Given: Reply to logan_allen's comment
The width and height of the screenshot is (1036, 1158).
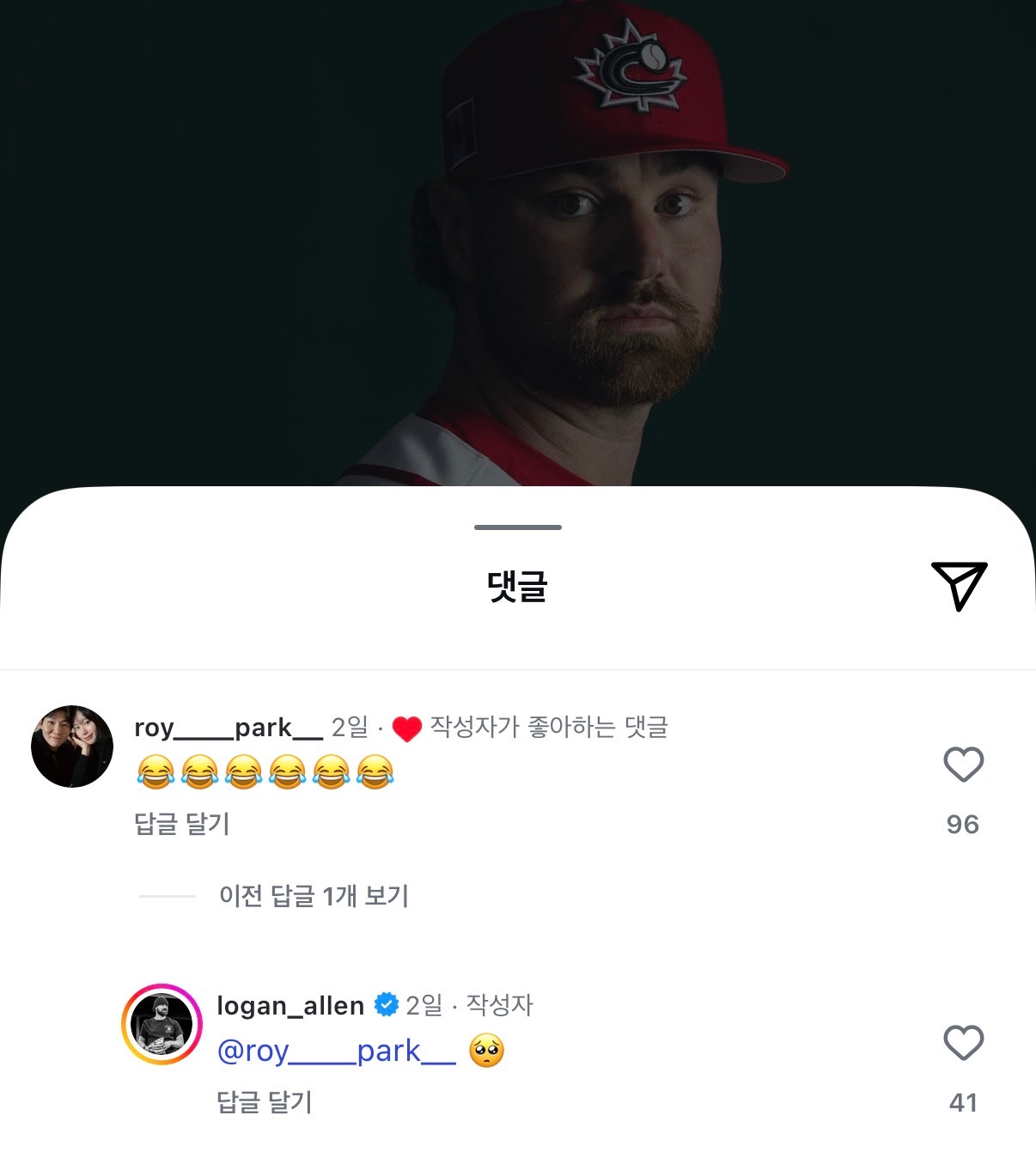Looking at the screenshot, I should pyautogui.click(x=264, y=1102).
